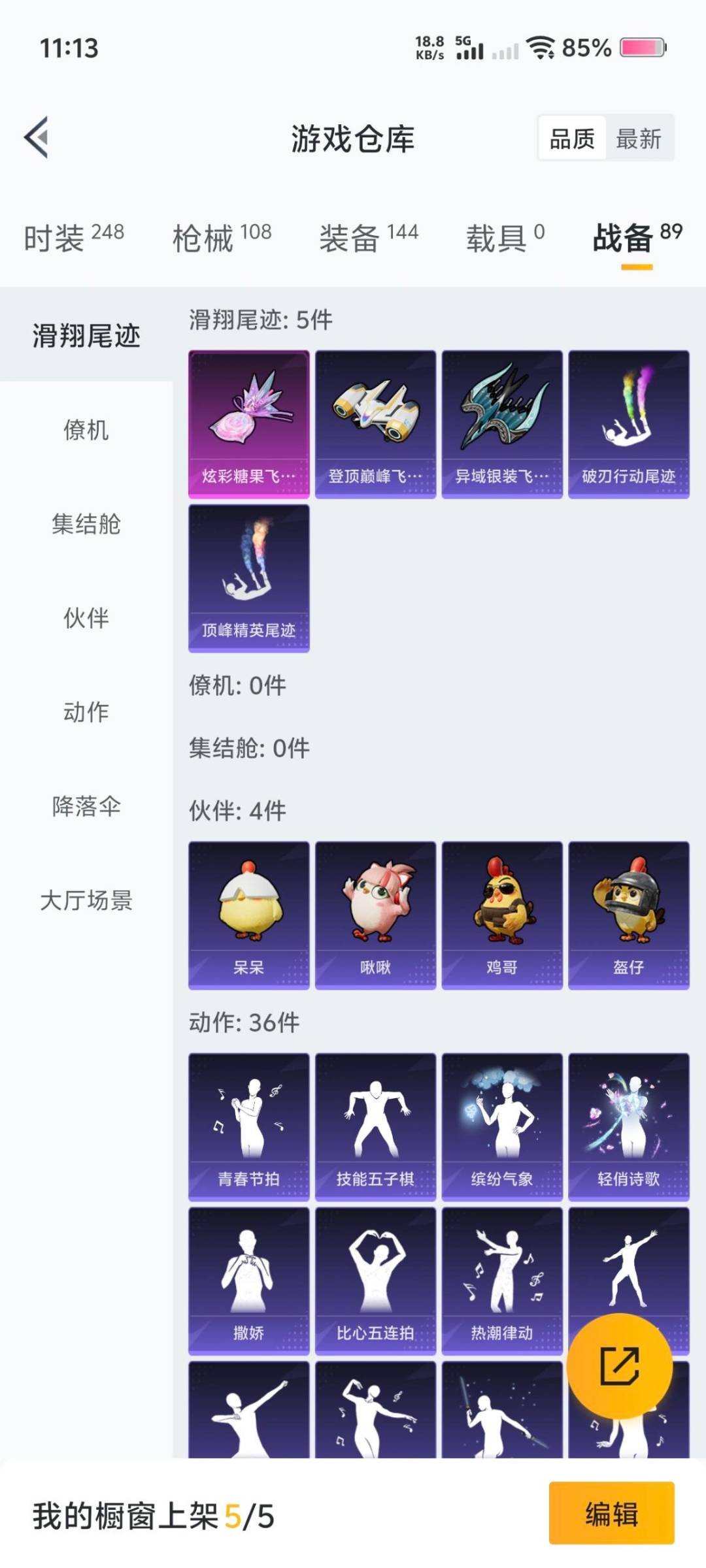
Task: Enable 品质 sorting mode
Action: point(573,139)
